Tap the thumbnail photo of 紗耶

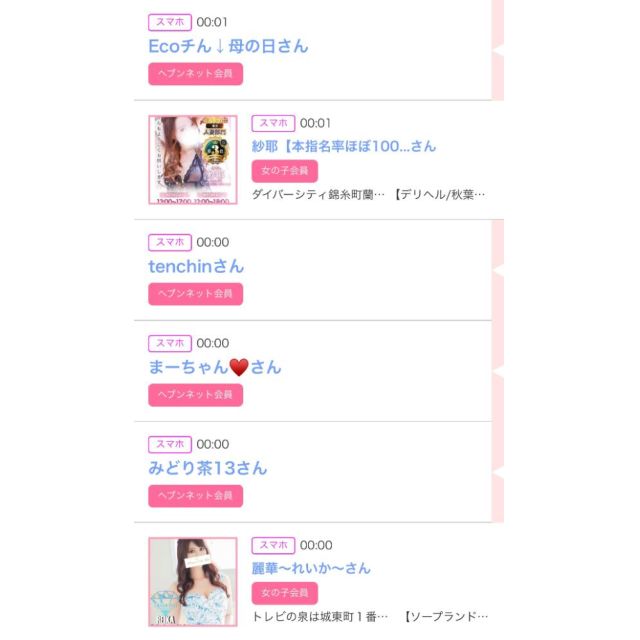pos(193,159)
